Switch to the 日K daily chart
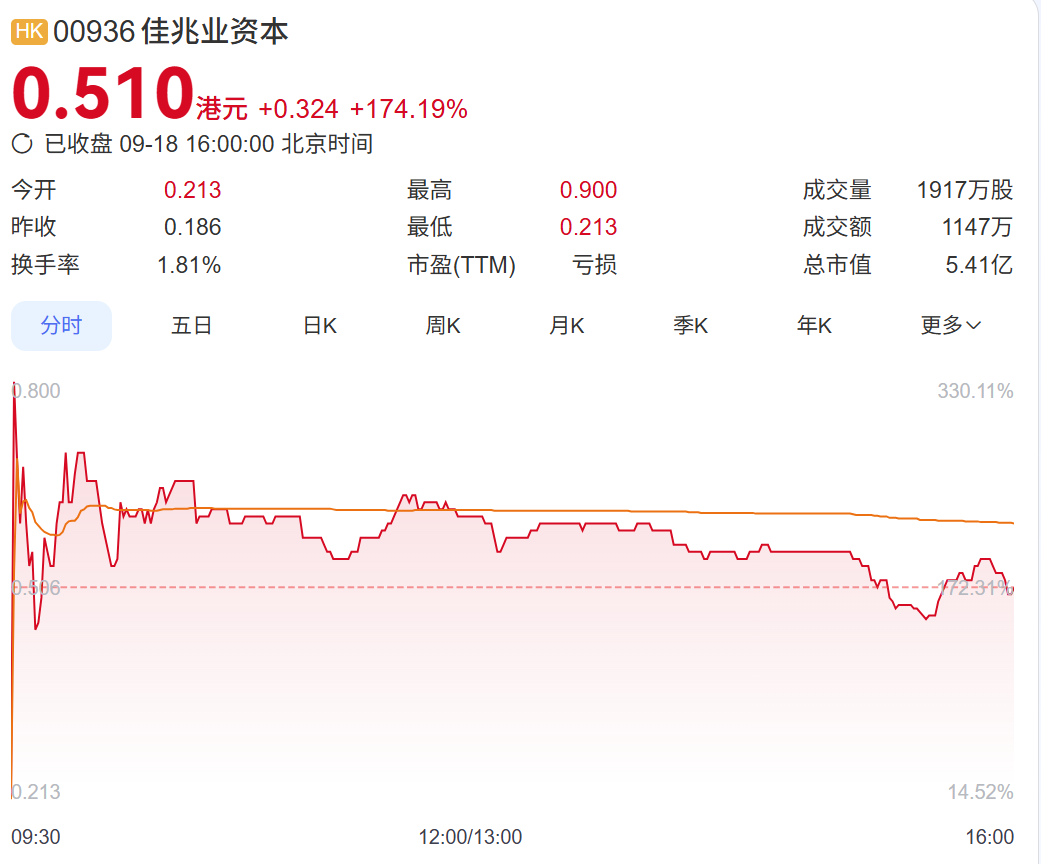The height and width of the screenshot is (864, 1041). (320, 326)
